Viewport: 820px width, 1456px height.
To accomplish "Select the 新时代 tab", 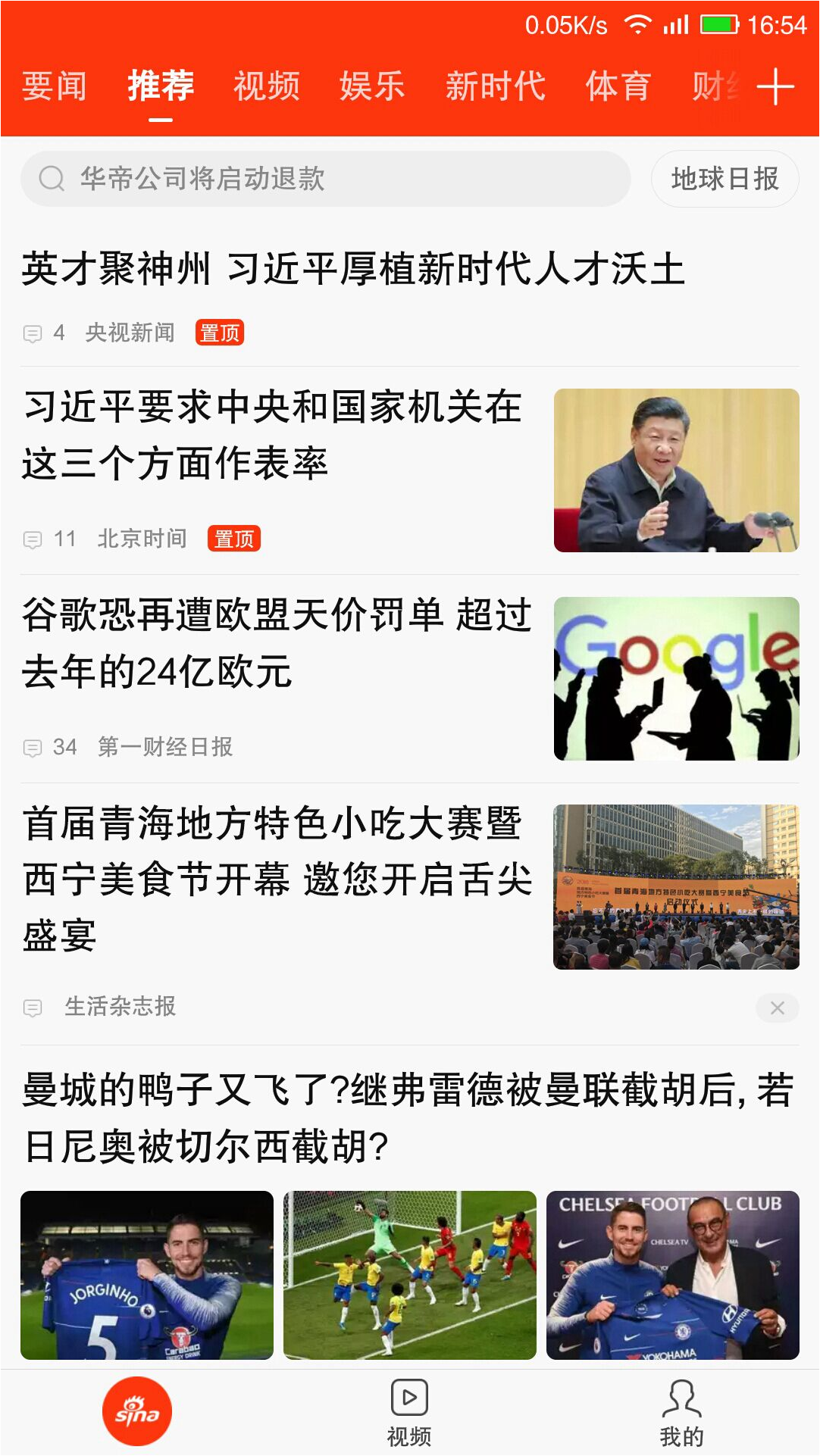I will [495, 86].
